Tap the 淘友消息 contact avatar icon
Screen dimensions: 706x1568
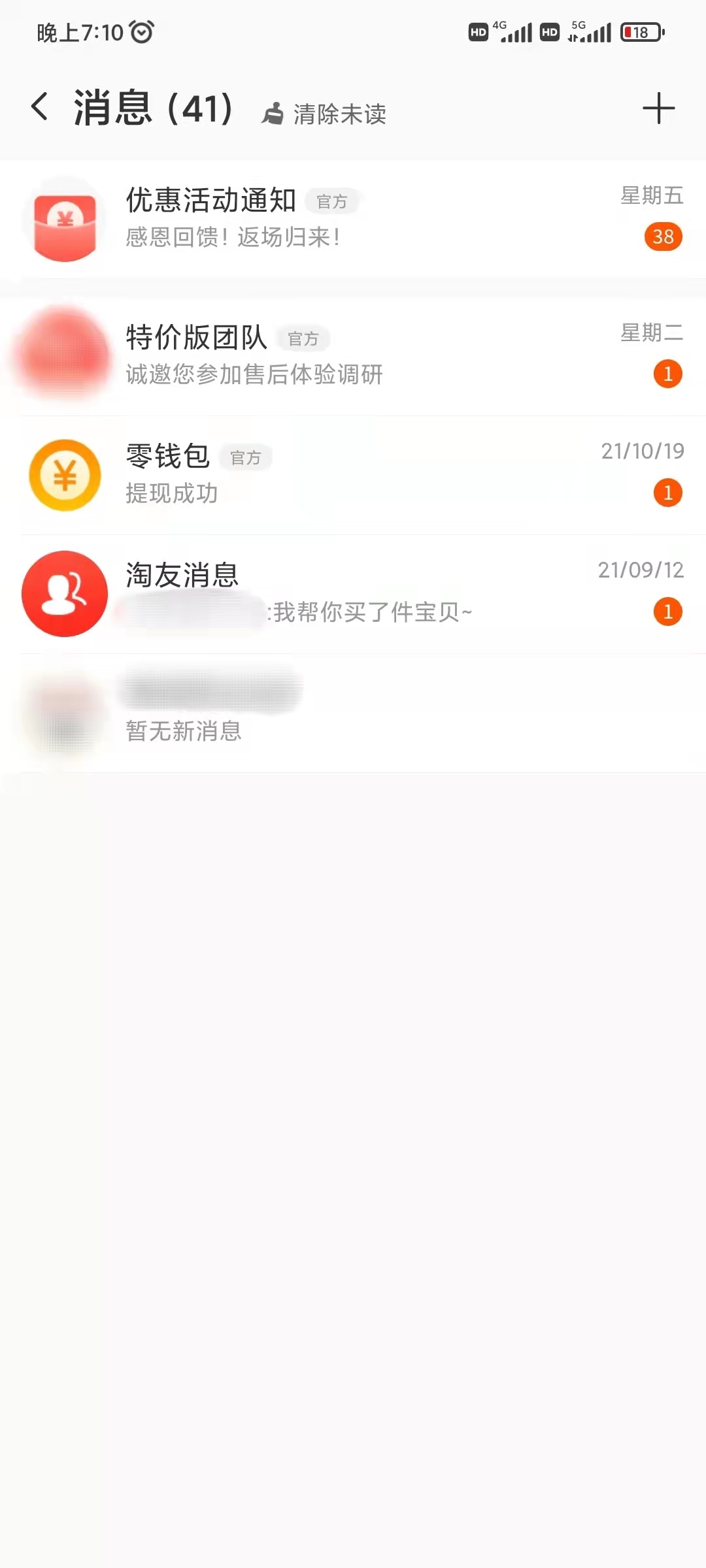64,593
